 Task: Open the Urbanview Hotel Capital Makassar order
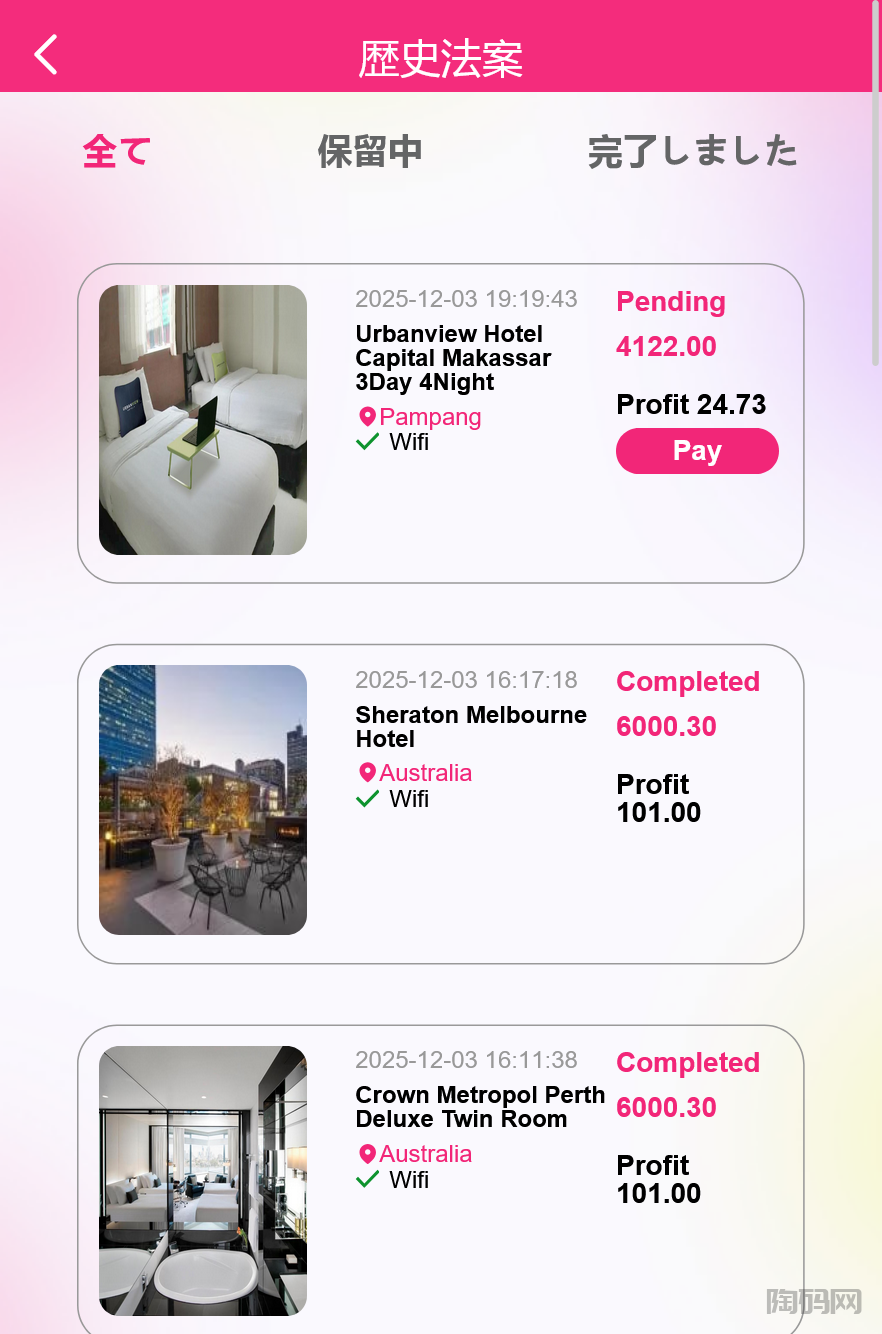[453, 358]
